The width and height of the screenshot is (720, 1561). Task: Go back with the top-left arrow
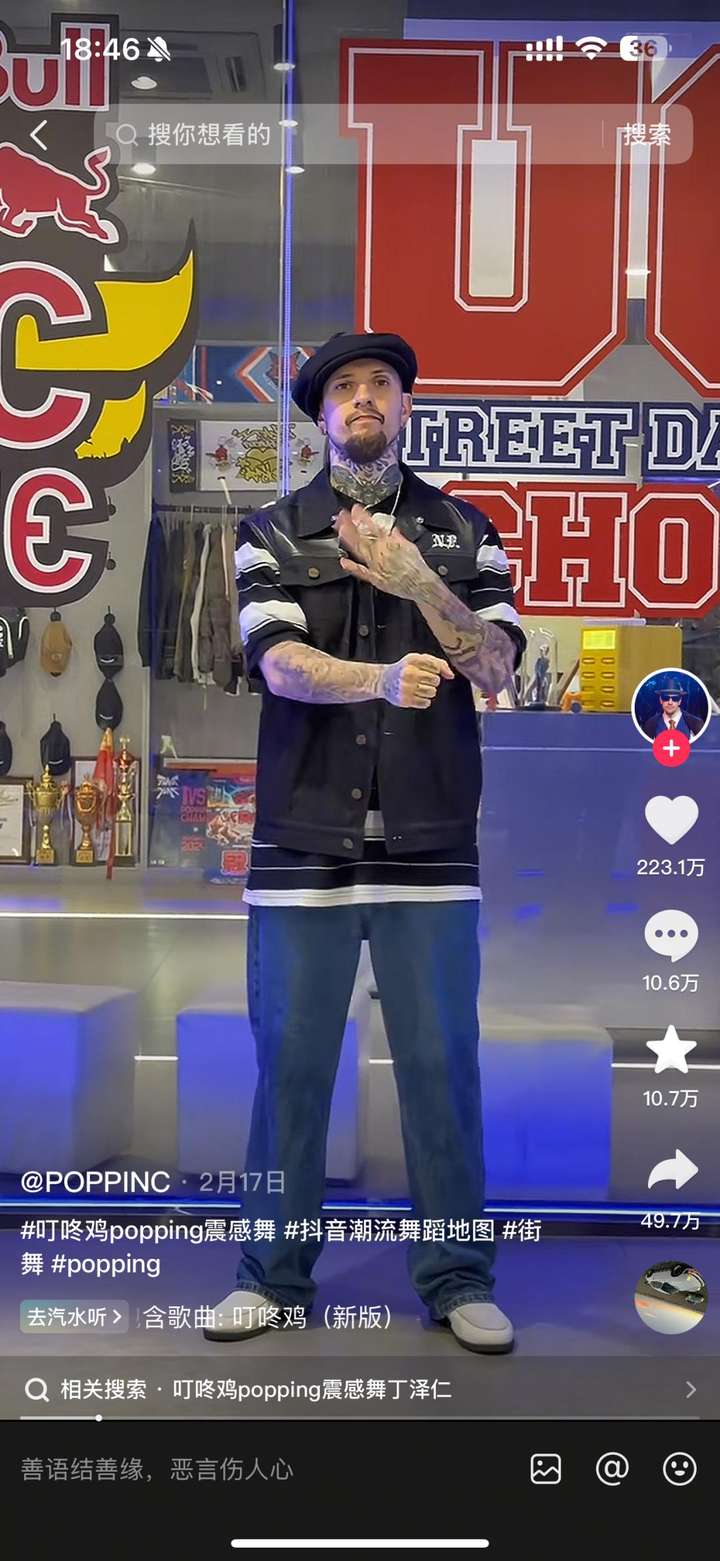pyautogui.click(x=39, y=135)
